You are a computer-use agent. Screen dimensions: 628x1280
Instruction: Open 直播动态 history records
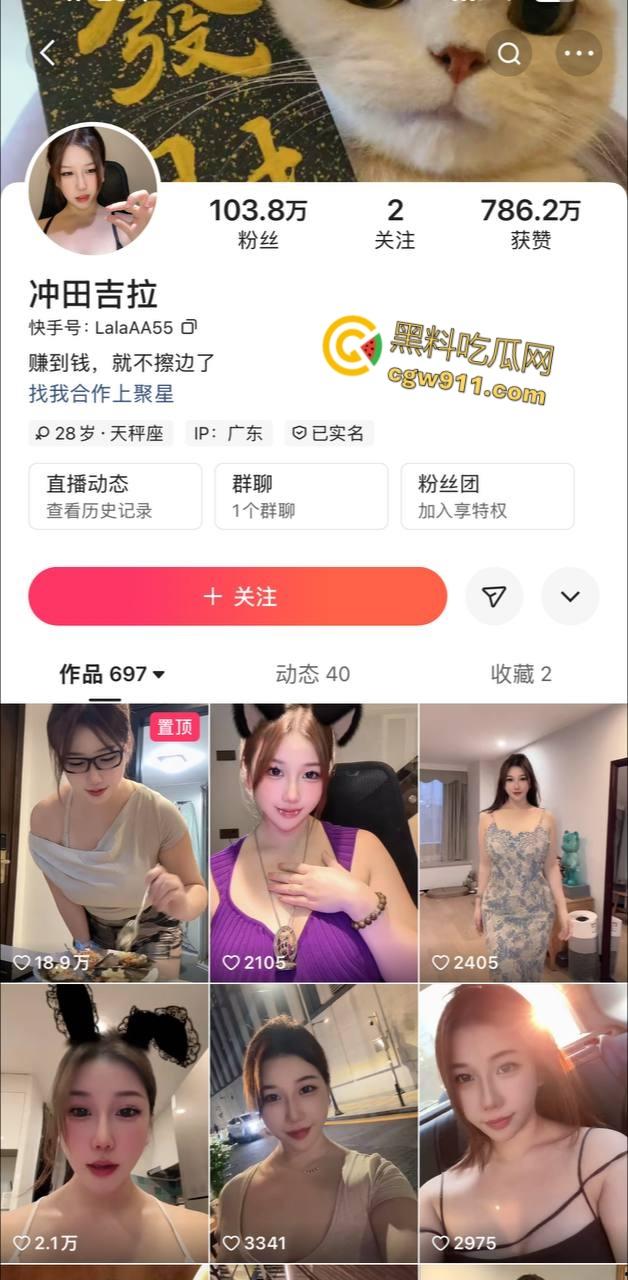click(115, 496)
